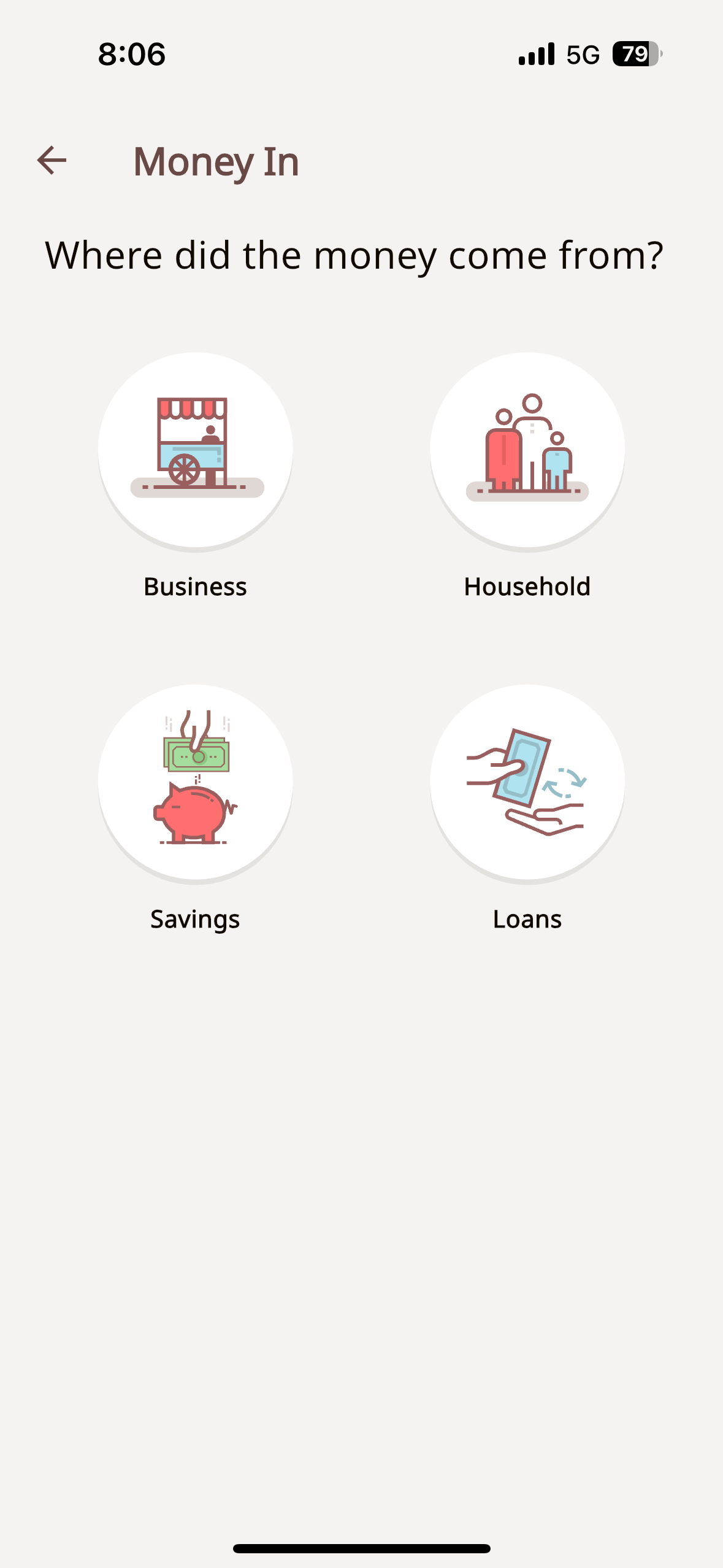Choose the Household option

click(x=527, y=450)
